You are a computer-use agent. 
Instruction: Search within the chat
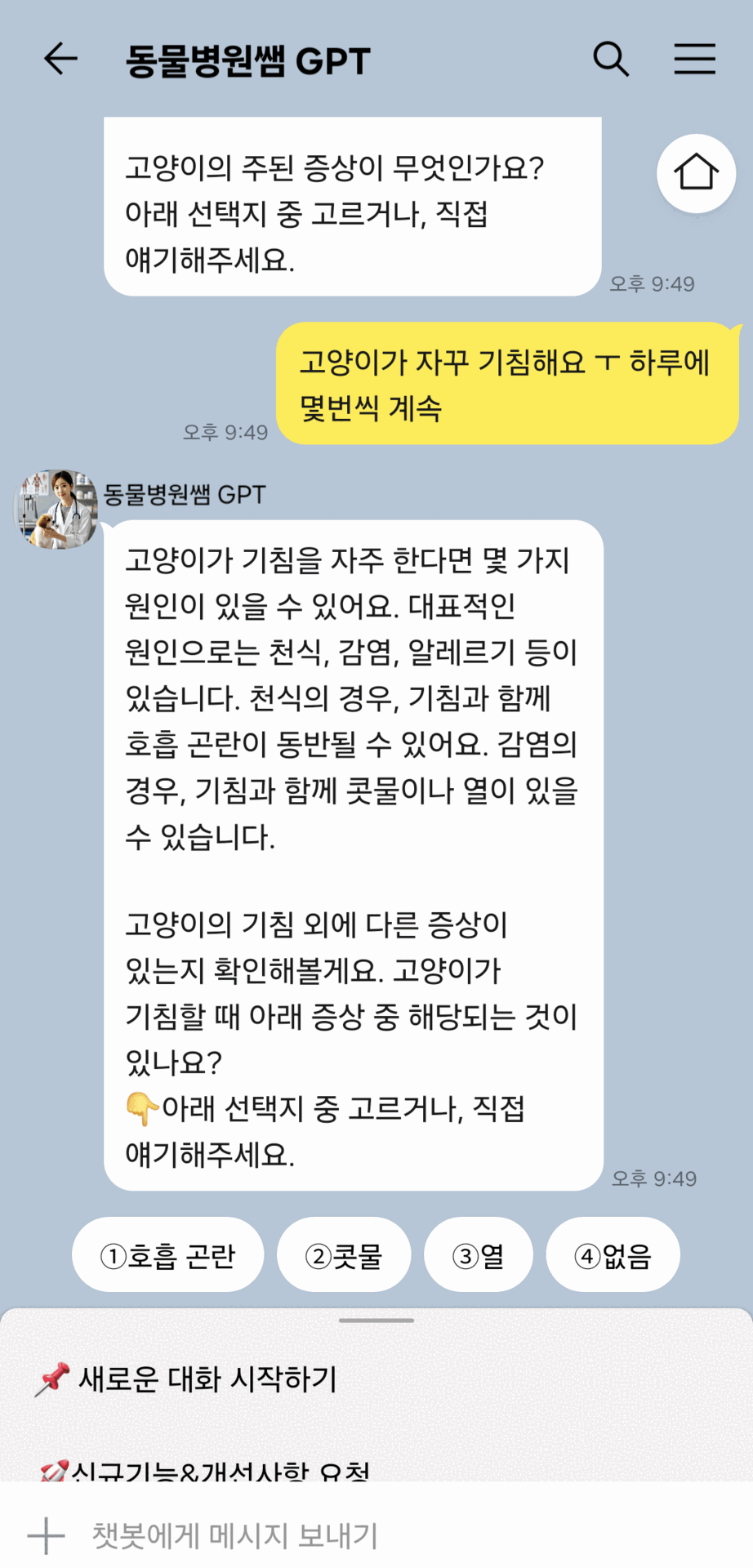click(x=610, y=60)
